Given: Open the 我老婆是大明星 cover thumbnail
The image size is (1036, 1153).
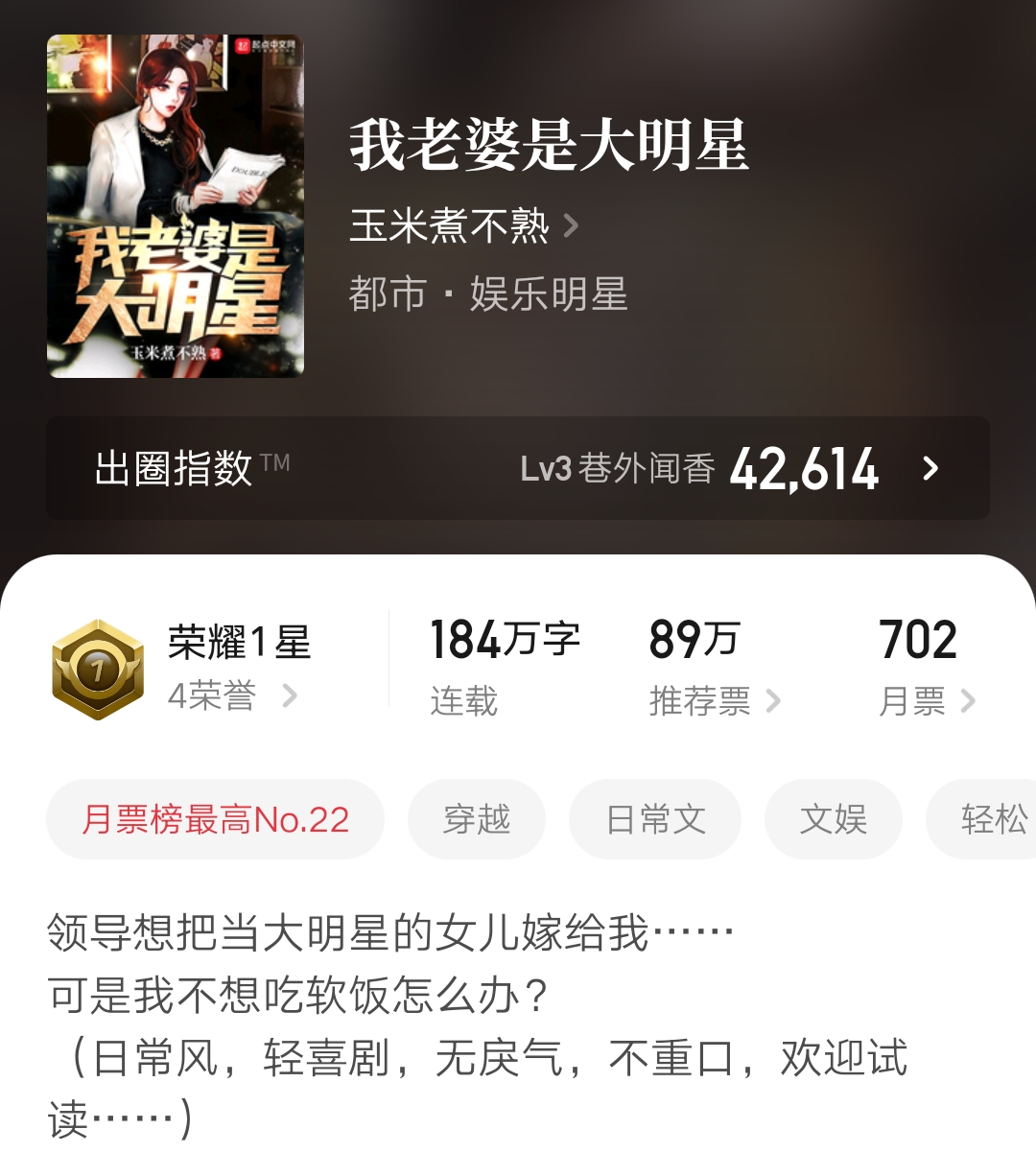Looking at the screenshot, I should point(177,207).
